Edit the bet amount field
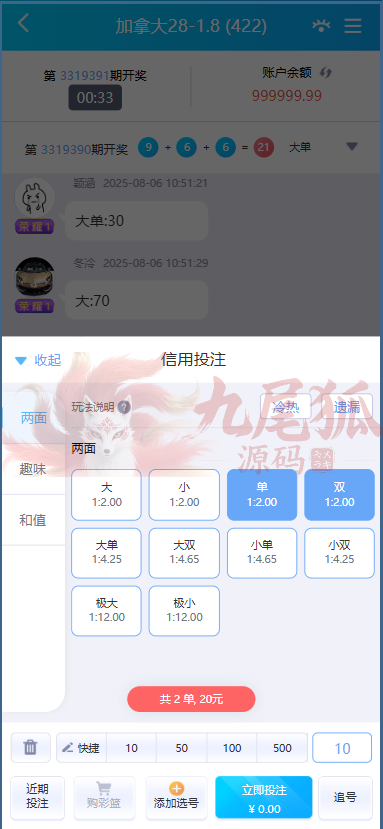 (342, 748)
